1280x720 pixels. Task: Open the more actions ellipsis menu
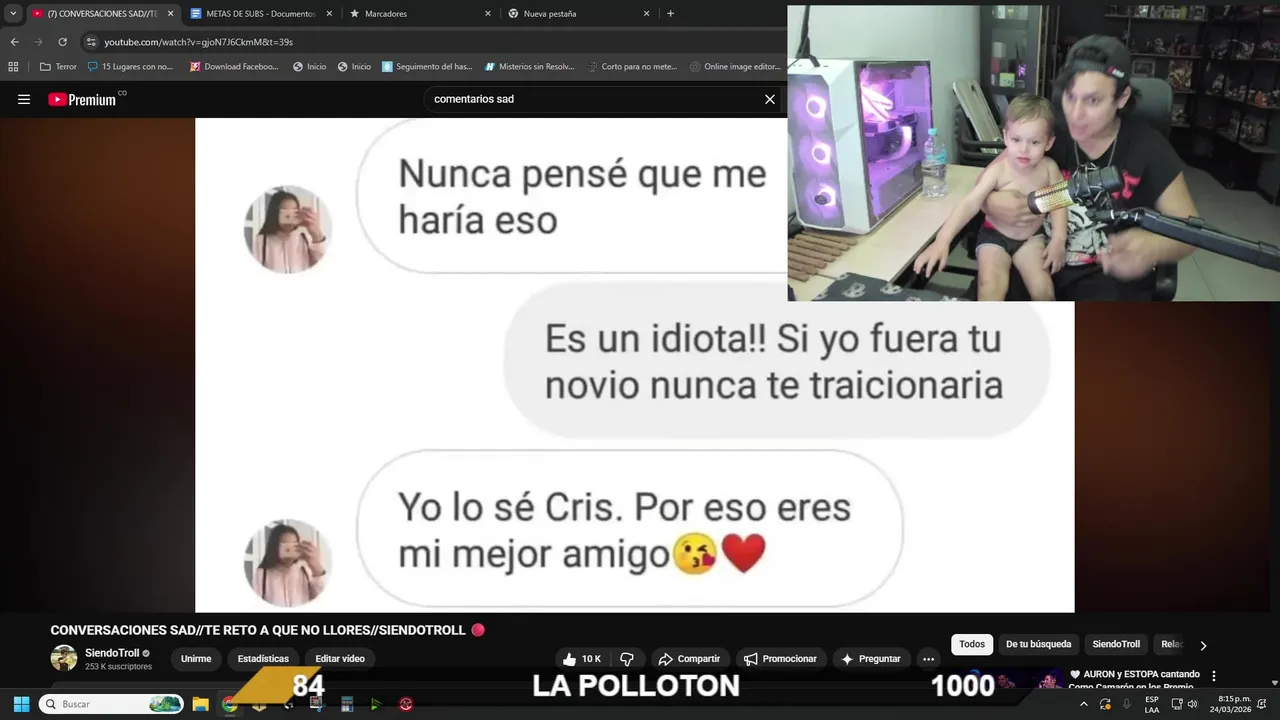928,659
